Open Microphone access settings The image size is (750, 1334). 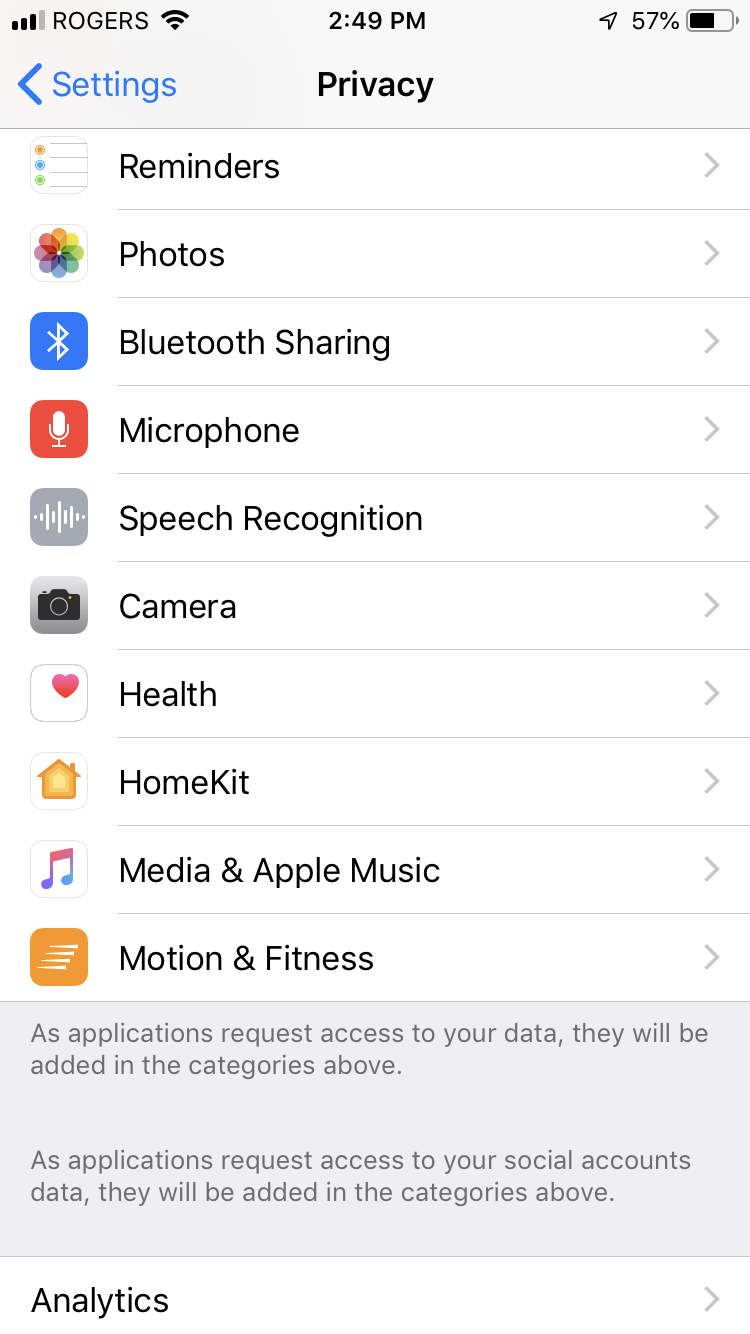click(x=375, y=430)
